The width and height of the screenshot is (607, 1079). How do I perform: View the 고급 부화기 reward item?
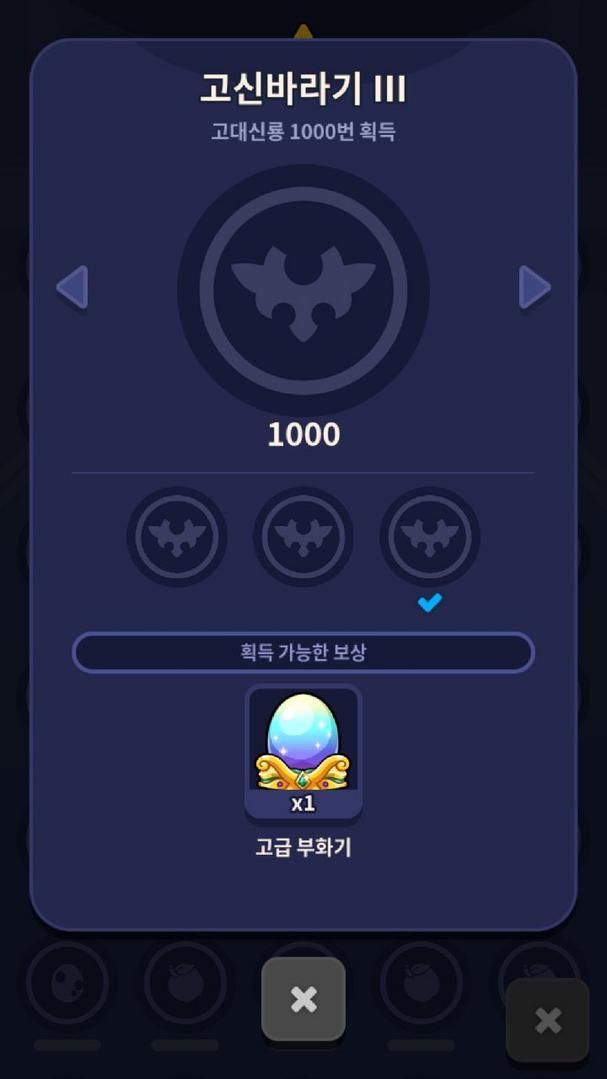303,752
